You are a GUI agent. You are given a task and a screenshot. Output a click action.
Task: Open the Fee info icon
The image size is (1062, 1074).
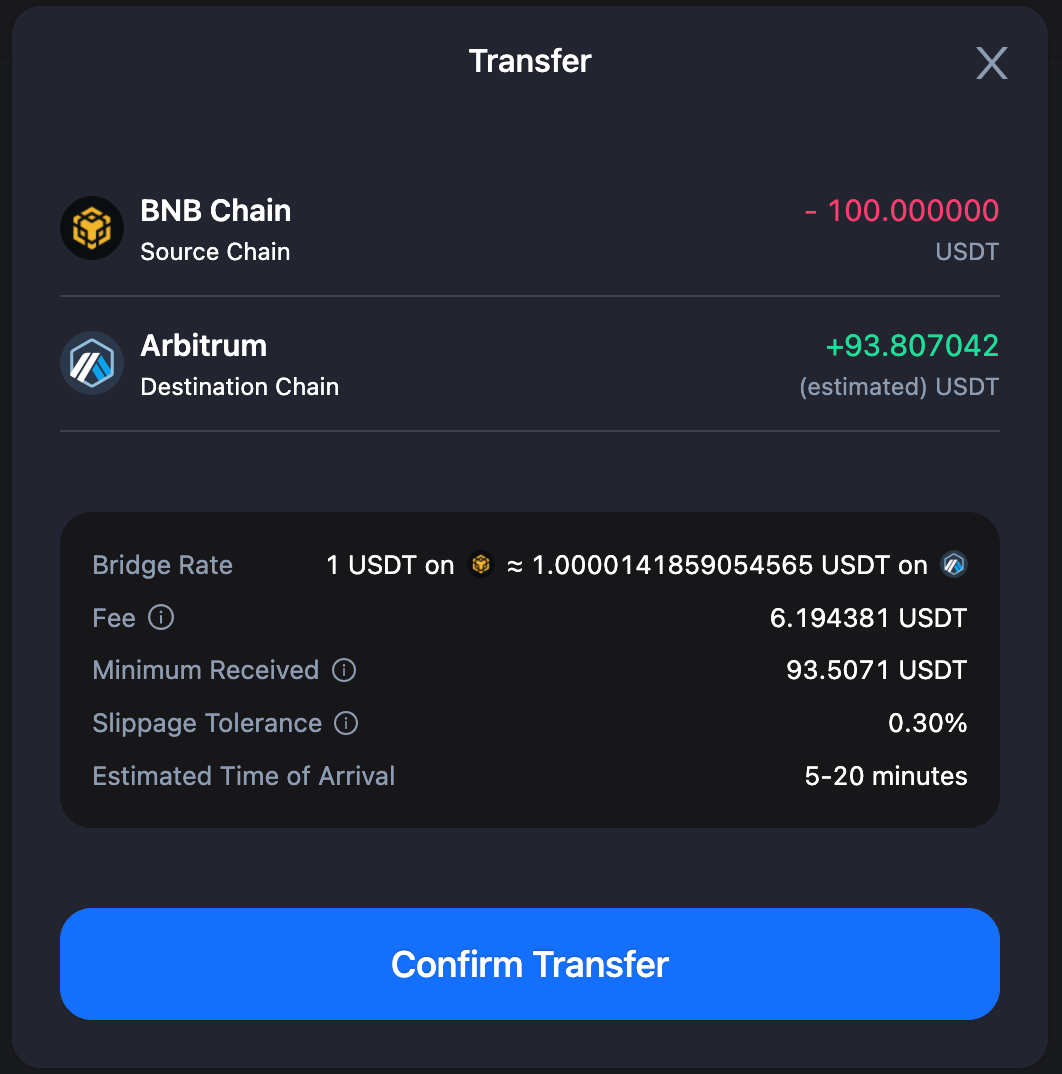(x=161, y=618)
